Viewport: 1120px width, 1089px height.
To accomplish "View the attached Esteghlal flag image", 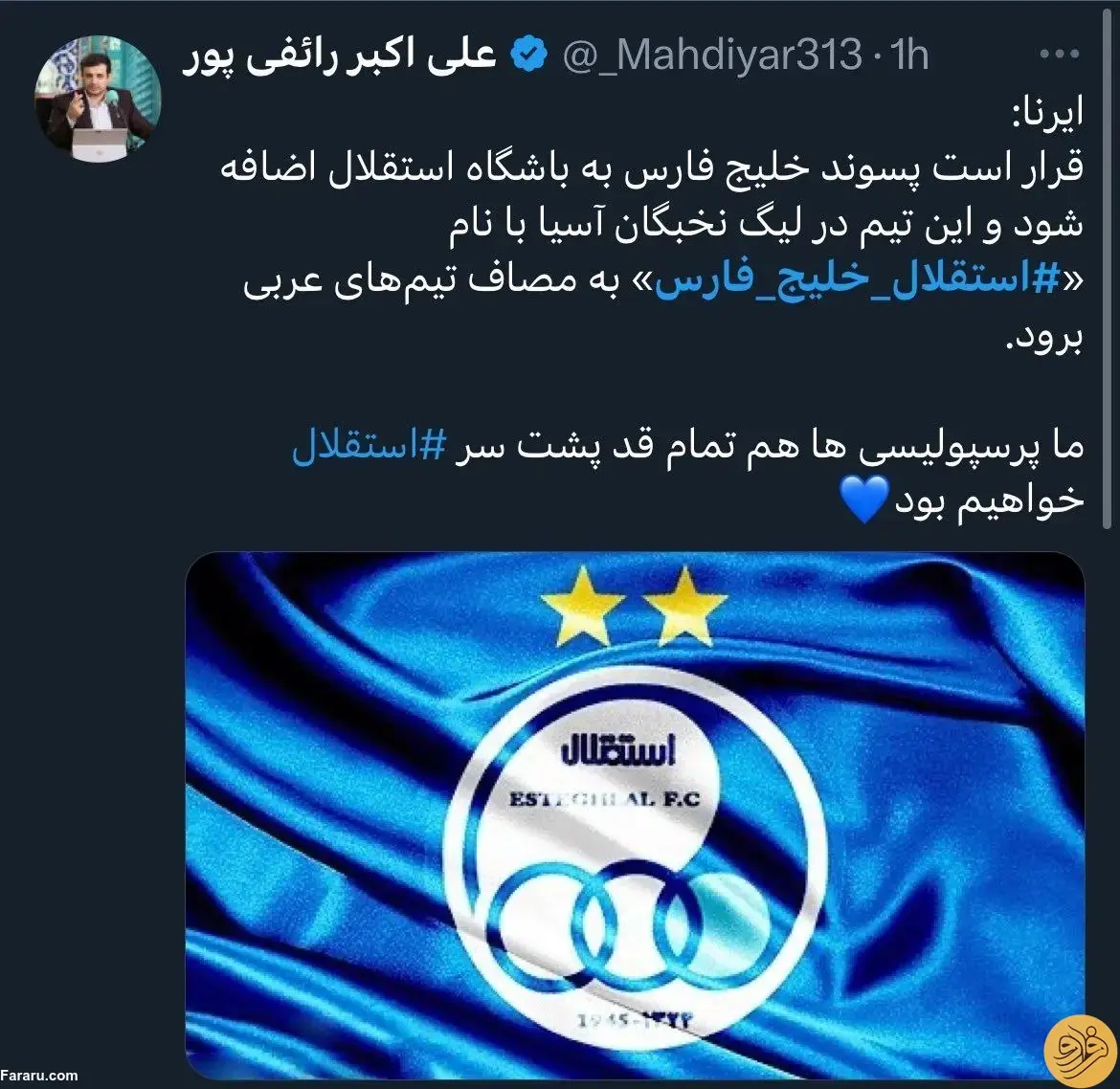I will (x=635, y=813).
